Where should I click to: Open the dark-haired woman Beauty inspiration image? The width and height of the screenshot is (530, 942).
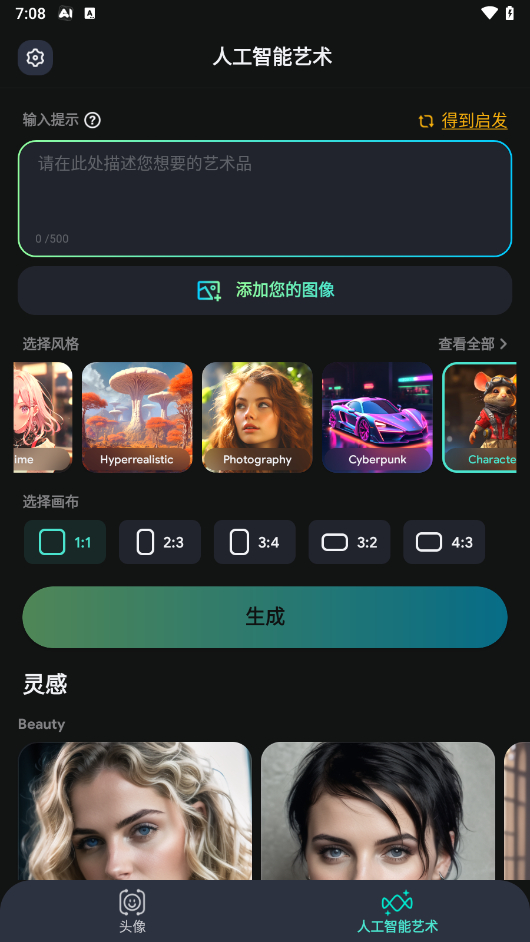[x=378, y=811]
